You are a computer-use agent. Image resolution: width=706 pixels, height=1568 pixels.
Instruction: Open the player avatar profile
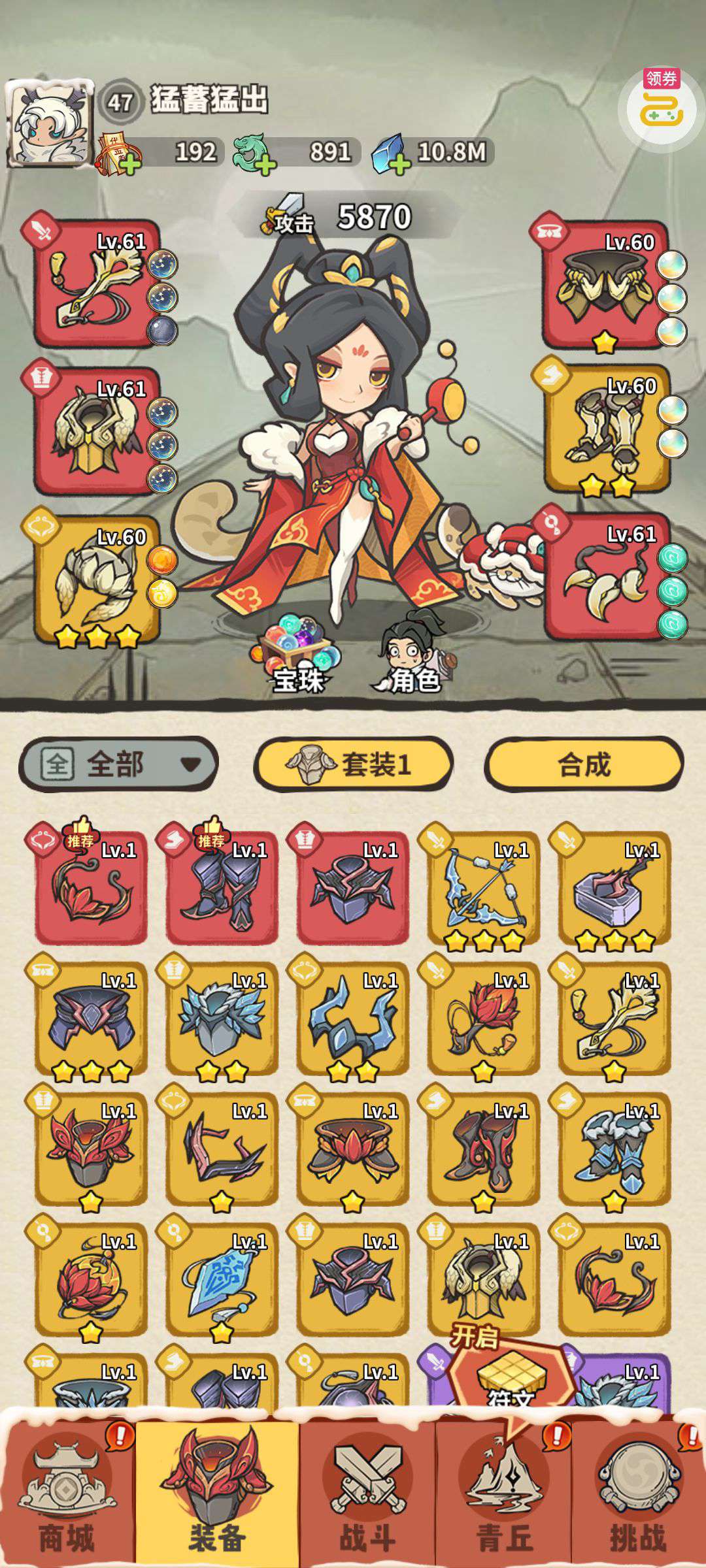click(x=49, y=124)
